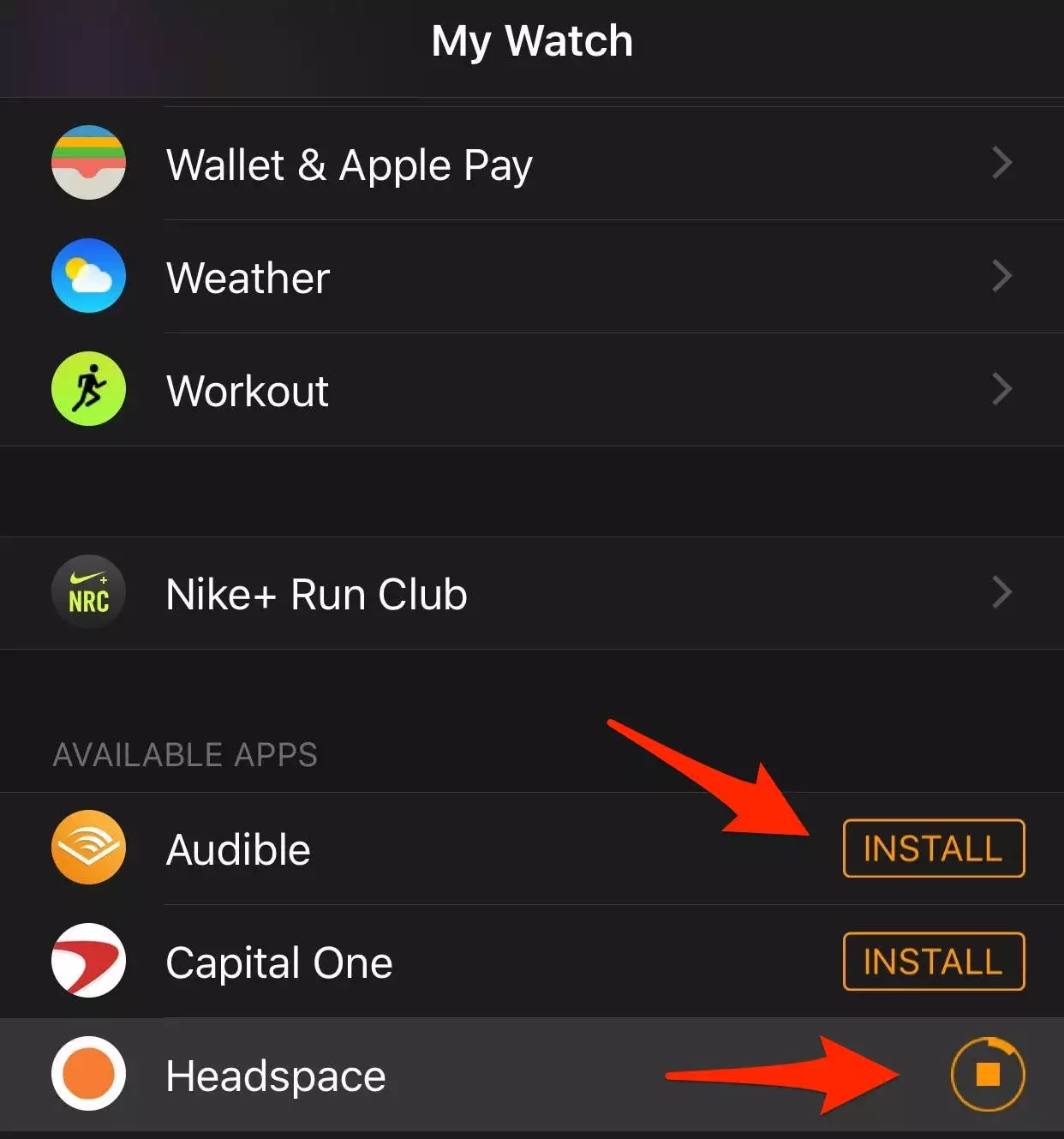Image resolution: width=1064 pixels, height=1139 pixels.
Task: Open Wallet & Apple Pay settings
Action: tap(531, 164)
